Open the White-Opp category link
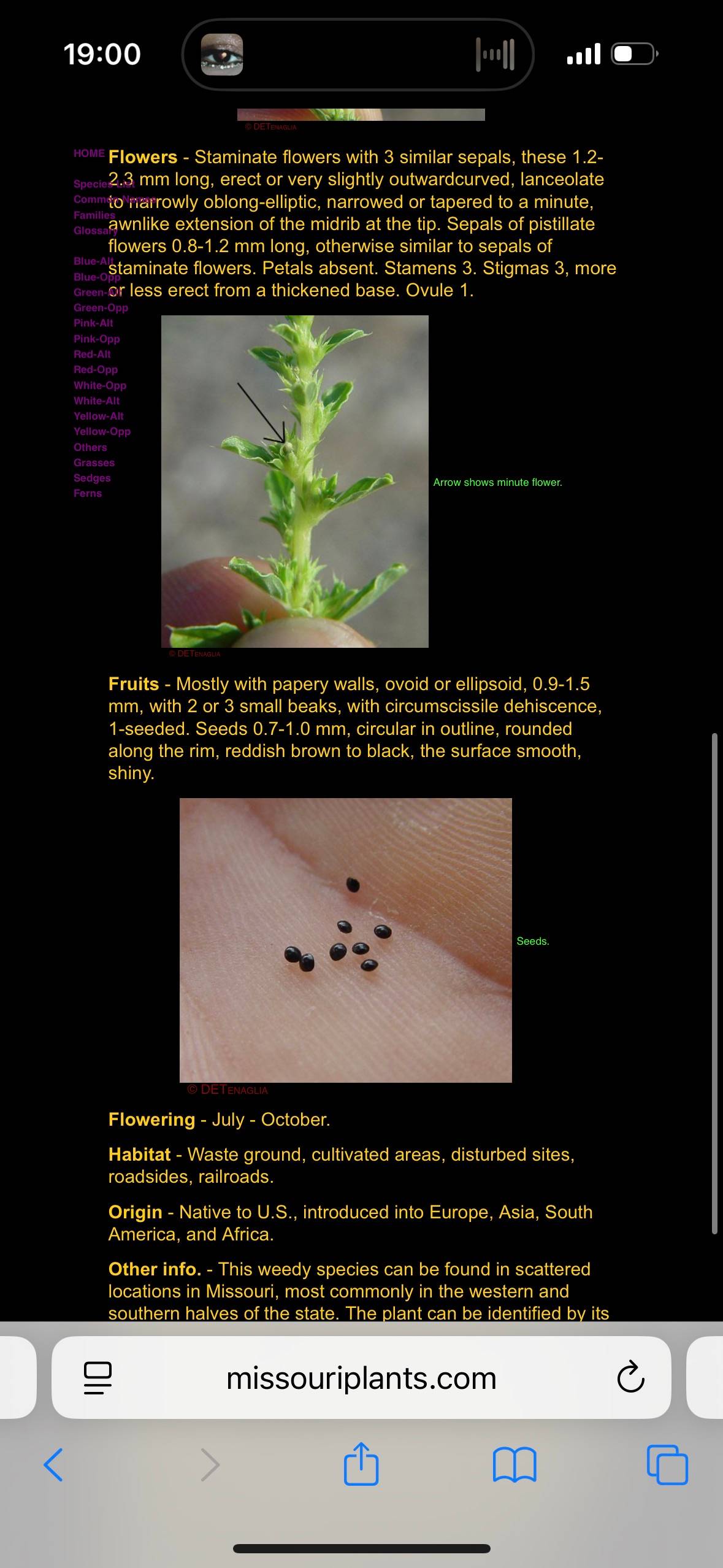The height and width of the screenshot is (1568, 723). [x=99, y=386]
